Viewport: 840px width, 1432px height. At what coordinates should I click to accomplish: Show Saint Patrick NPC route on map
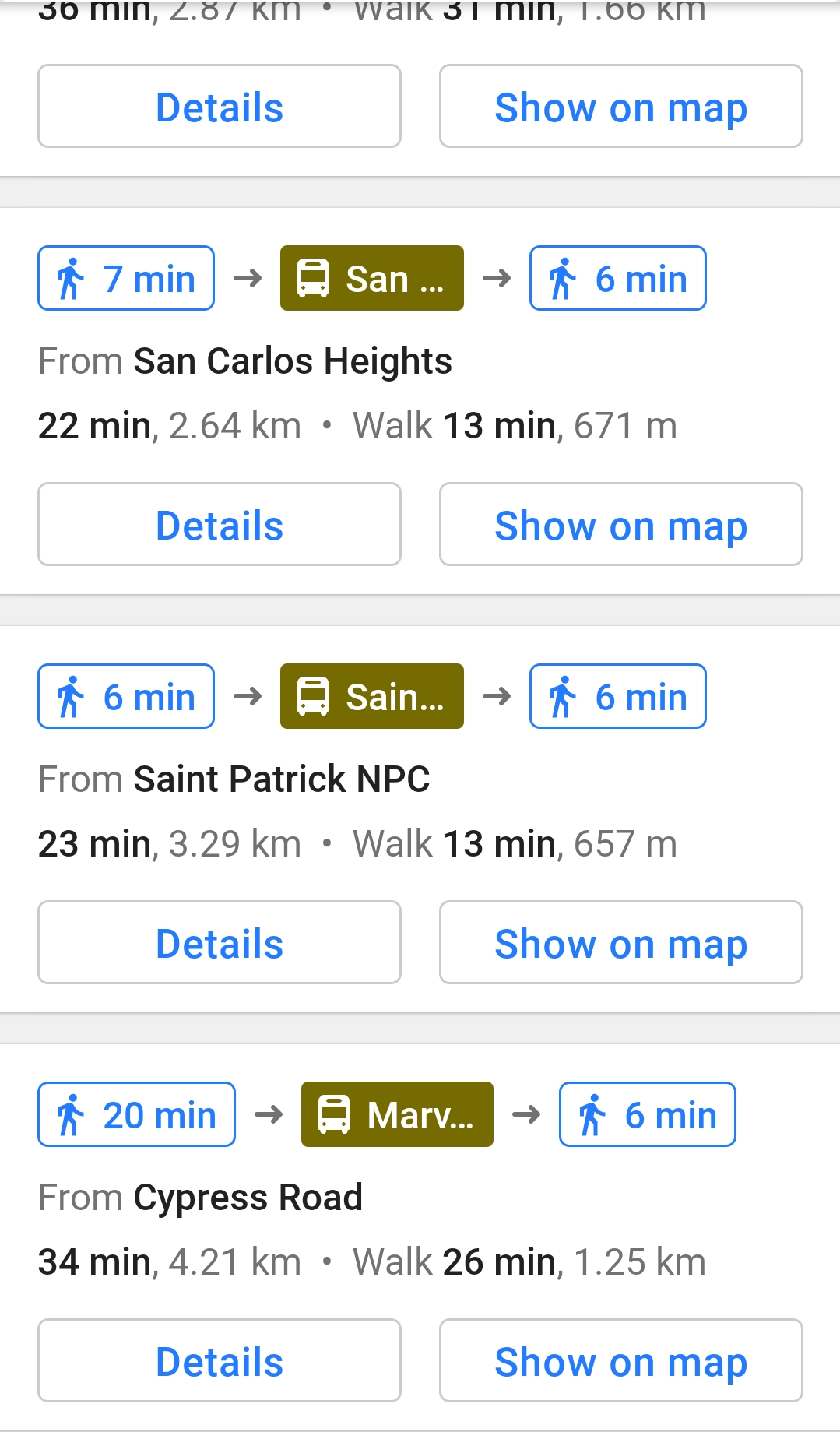coord(620,941)
